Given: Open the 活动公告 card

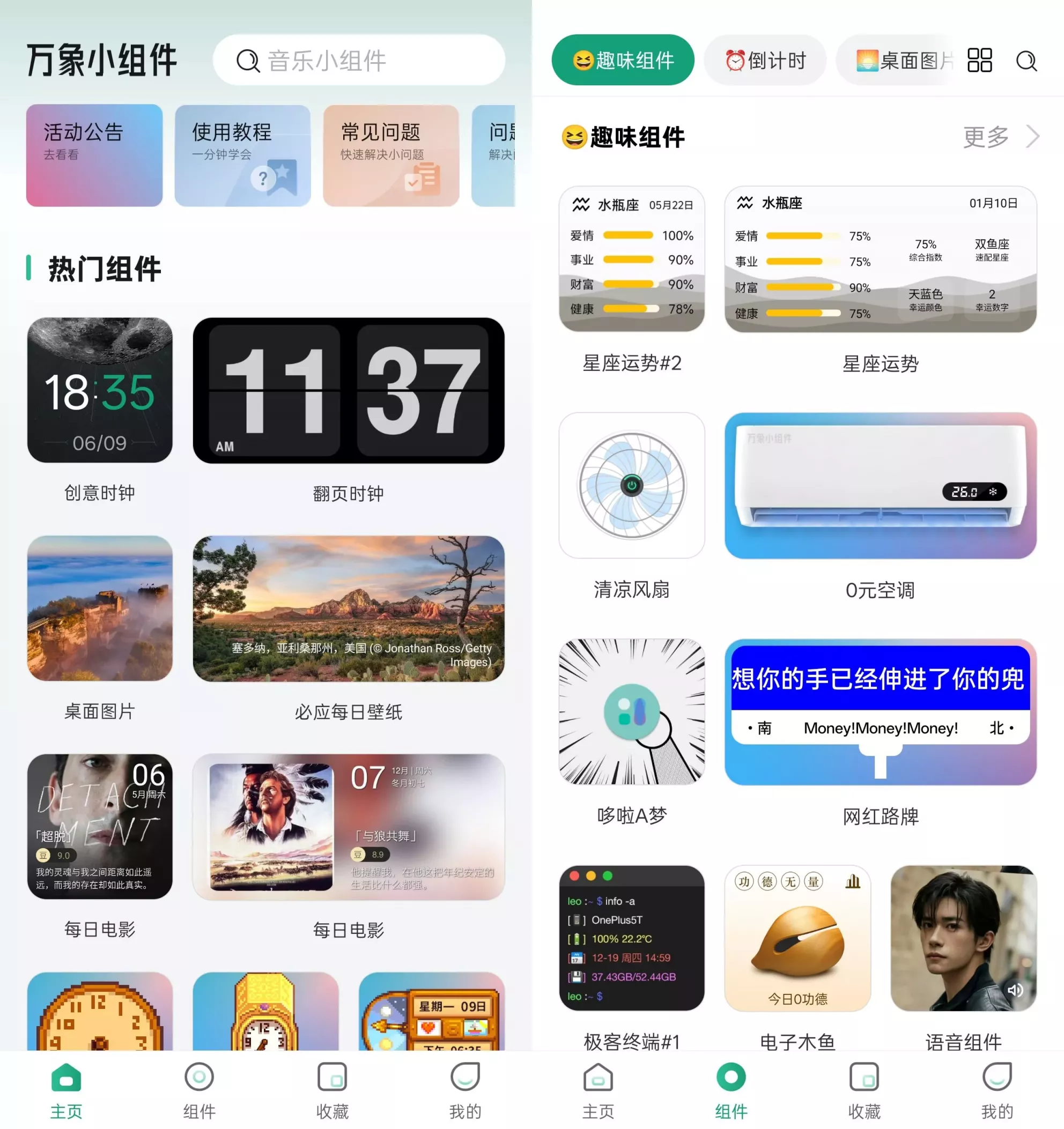Looking at the screenshot, I should 94,155.
